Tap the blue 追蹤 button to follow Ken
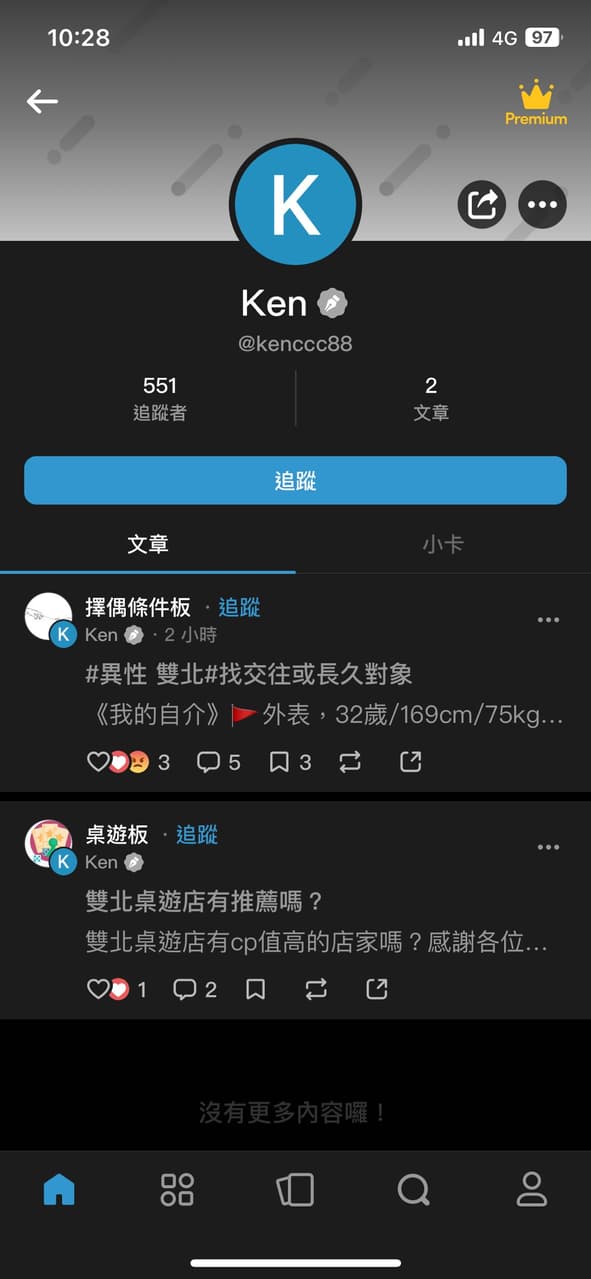Screen dimensions: 591x1279 pyautogui.click(x=295, y=481)
